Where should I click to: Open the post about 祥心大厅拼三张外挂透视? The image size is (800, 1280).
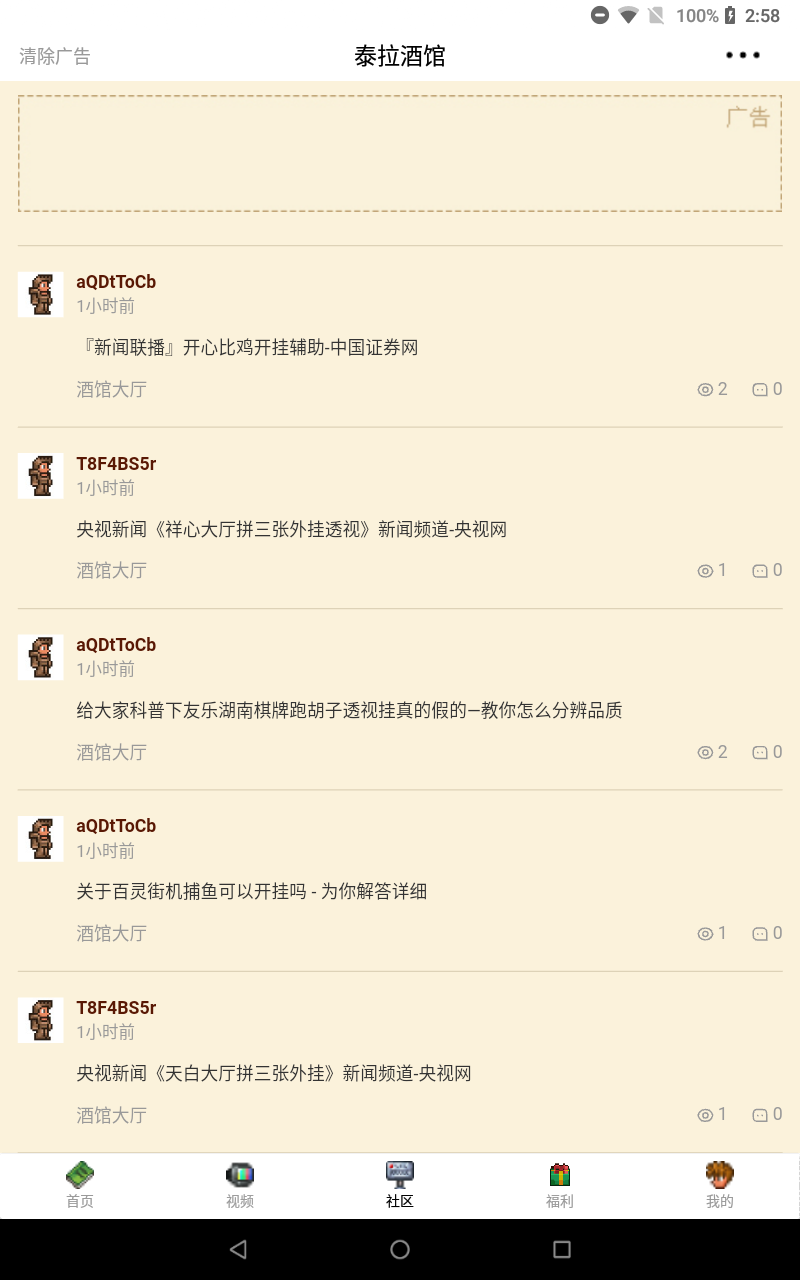(x=291, y=530)
